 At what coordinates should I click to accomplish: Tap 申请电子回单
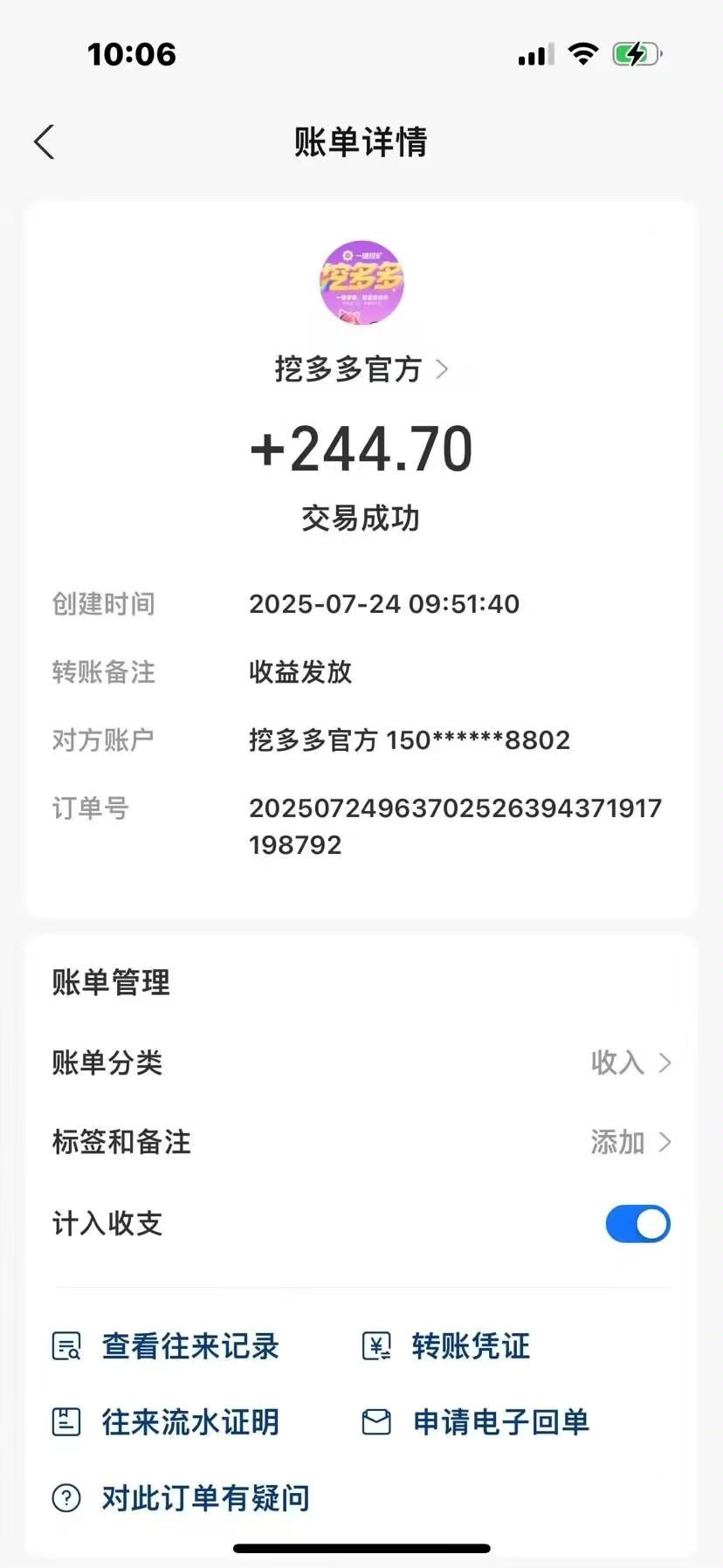(x=476, y=1422)
